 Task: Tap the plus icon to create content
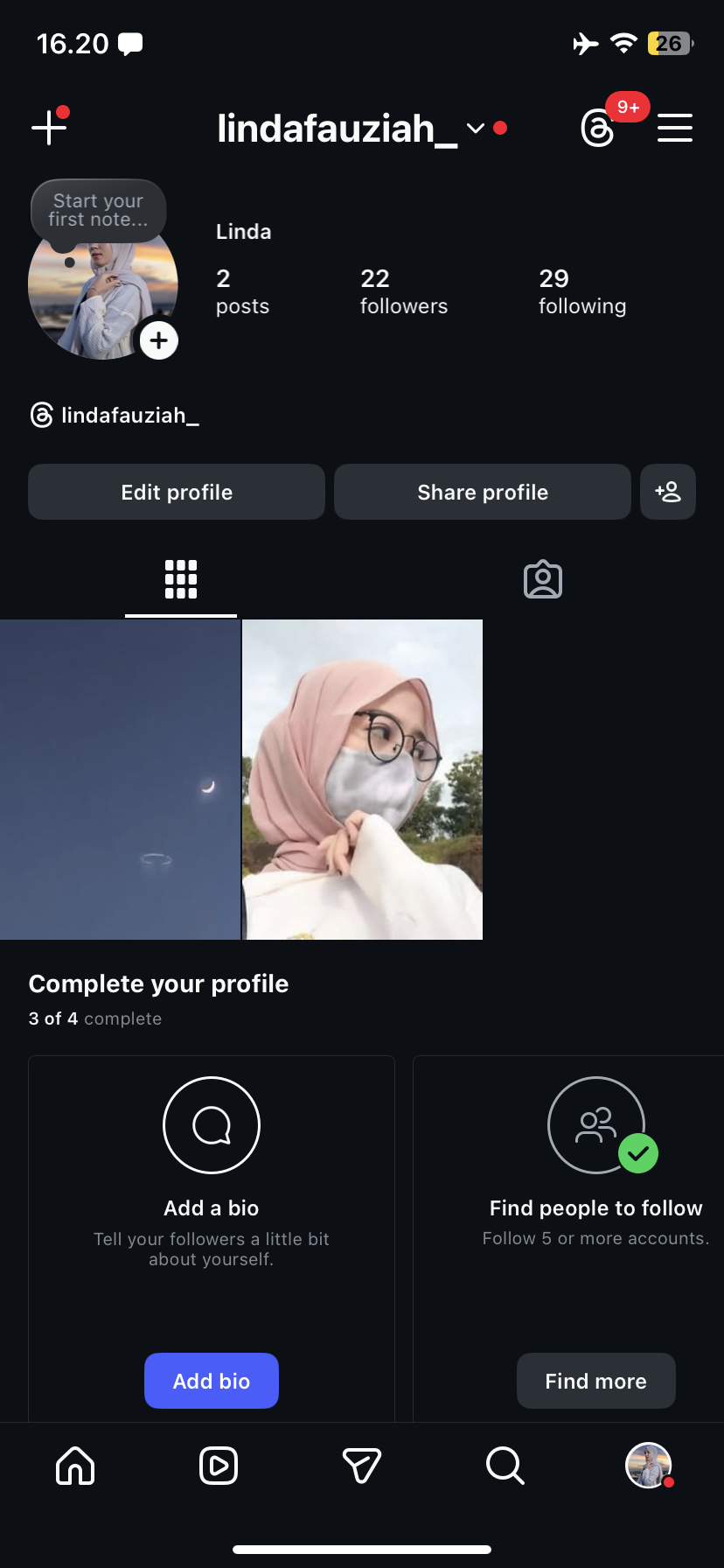[x=49, y=128]
